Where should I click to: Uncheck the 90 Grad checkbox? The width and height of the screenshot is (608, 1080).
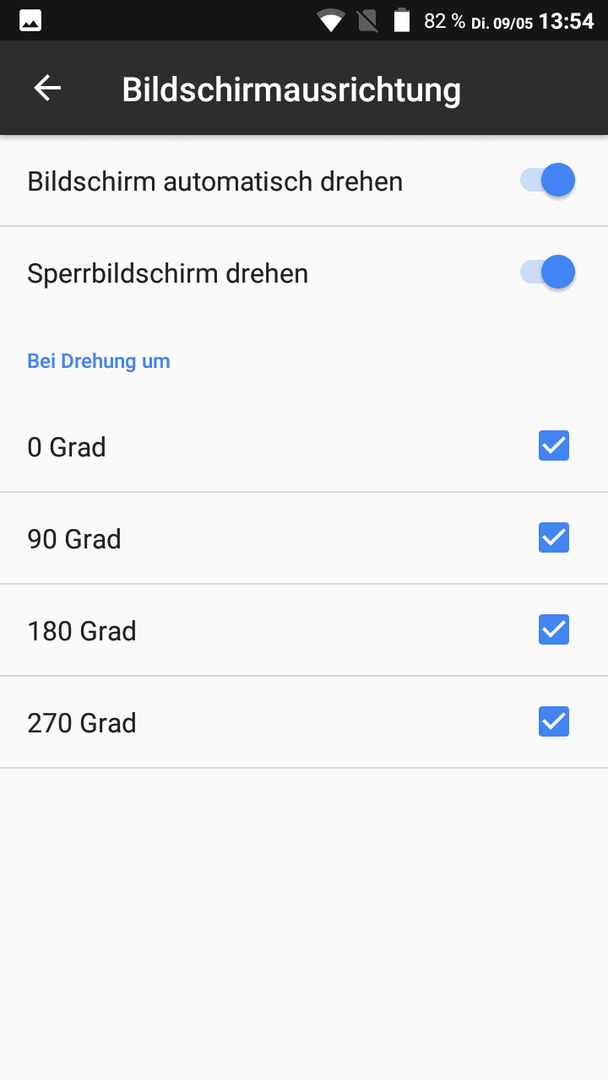click(x=554, y=538)
